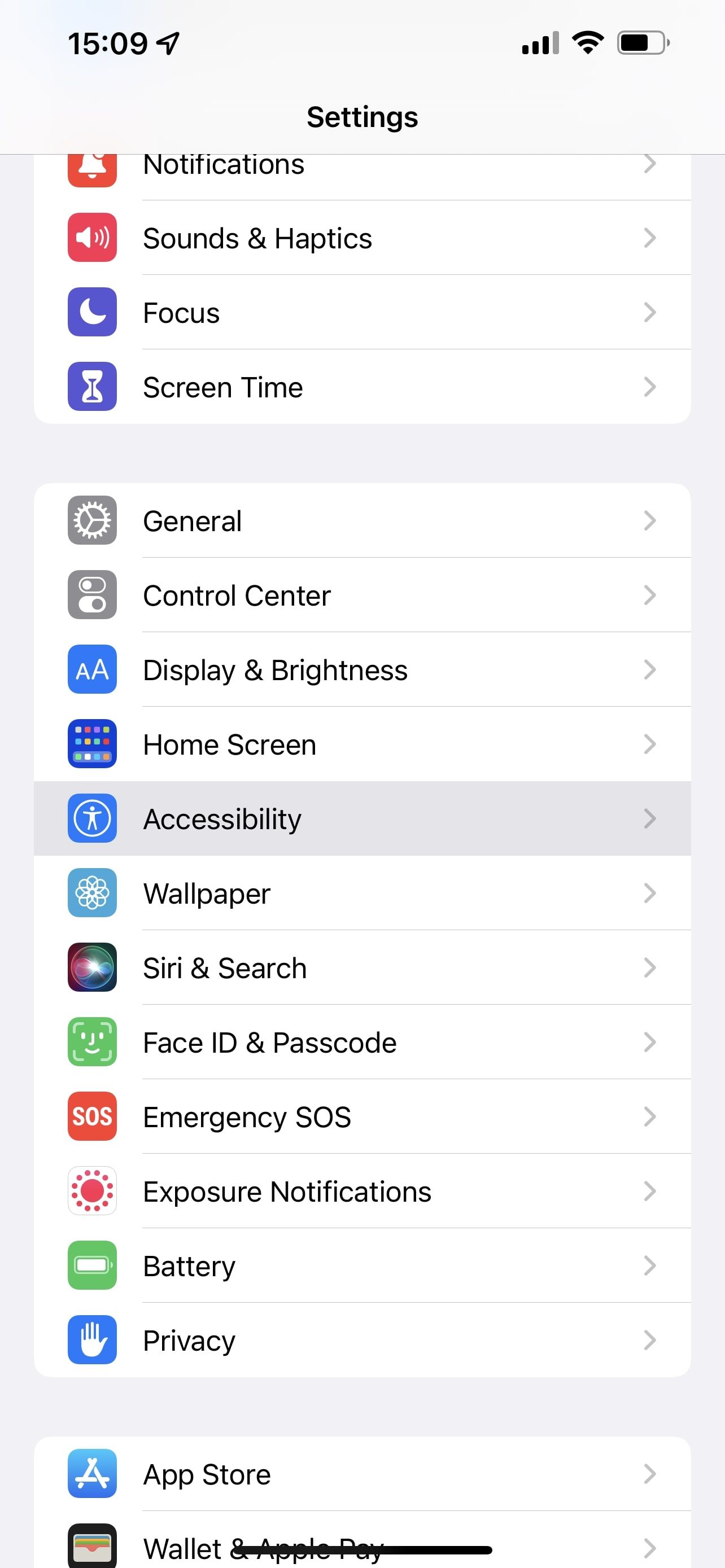Open Sounds & Haptics settings

point(361,238)
